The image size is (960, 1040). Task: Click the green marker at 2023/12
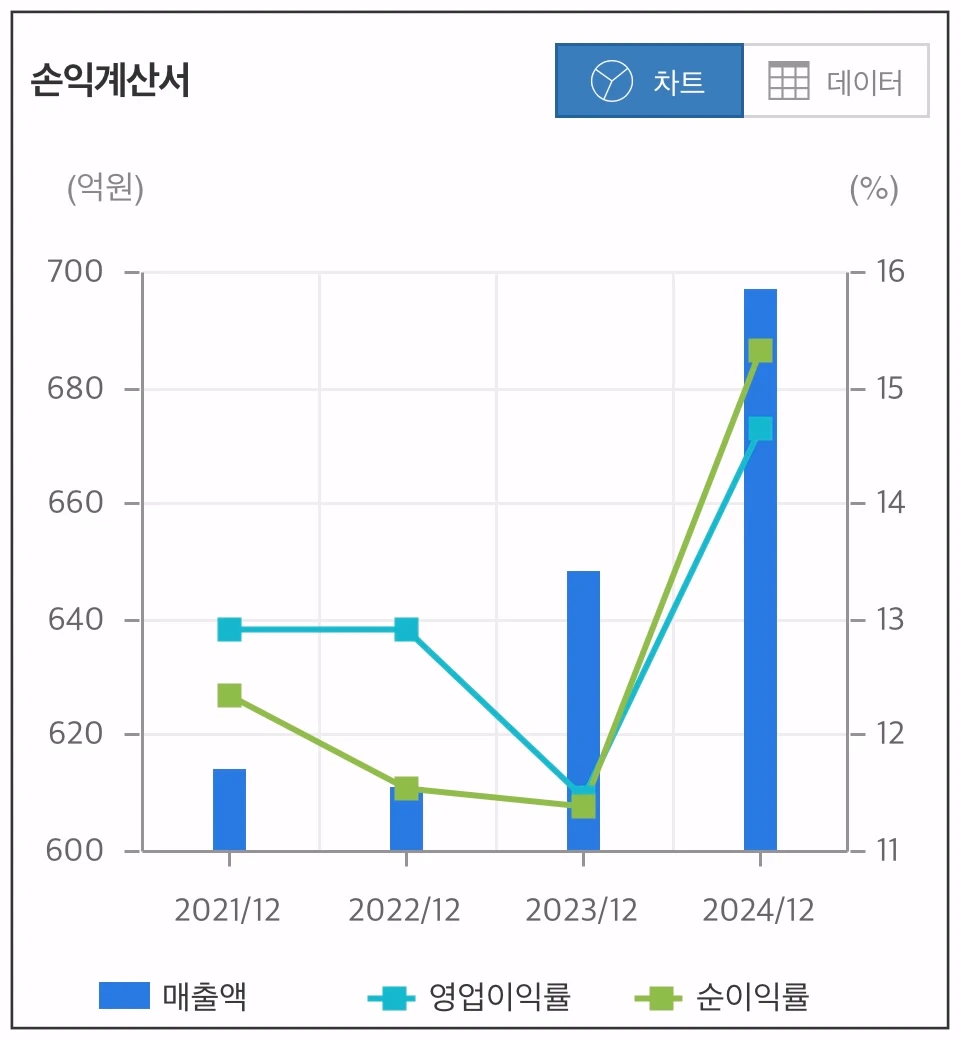(585, 806)
